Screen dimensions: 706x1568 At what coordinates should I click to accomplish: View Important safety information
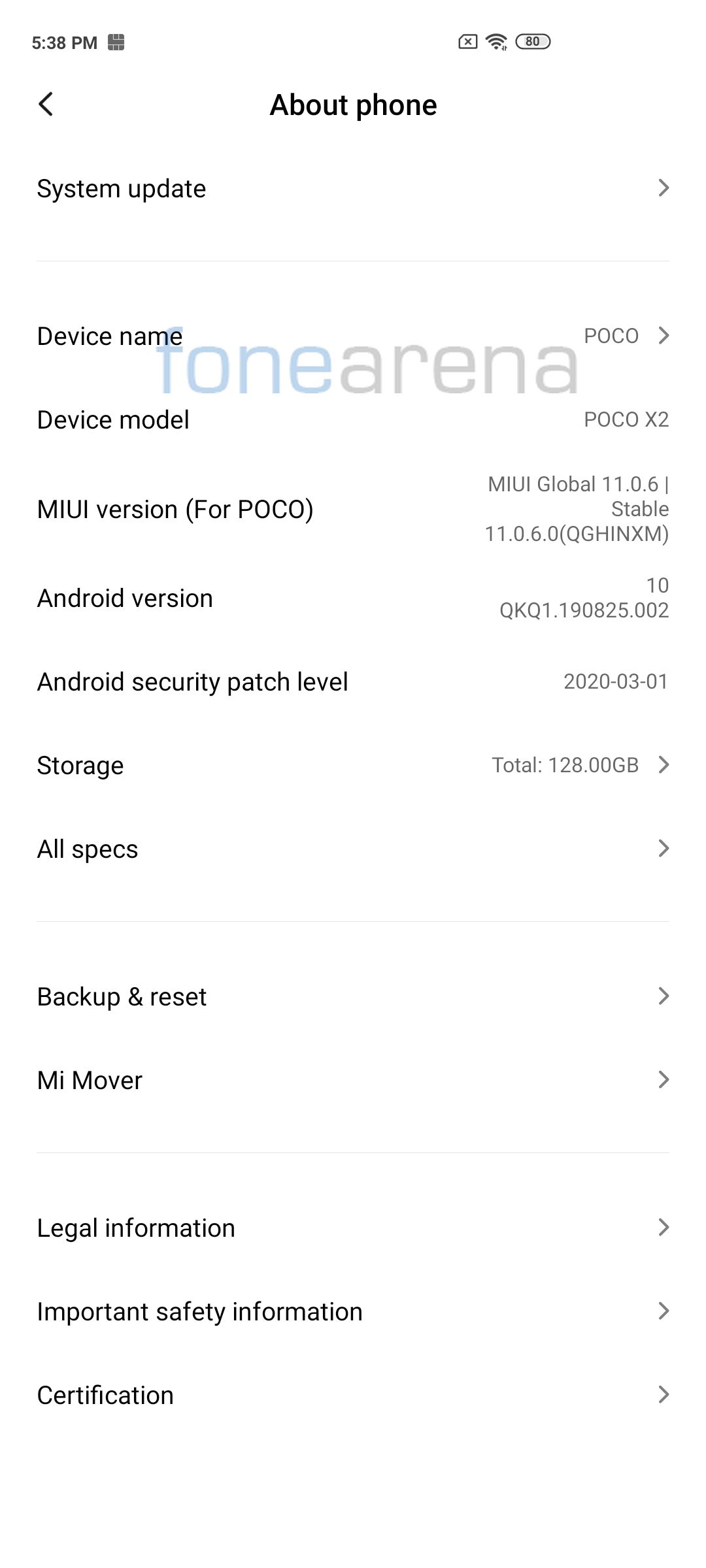353,1311
